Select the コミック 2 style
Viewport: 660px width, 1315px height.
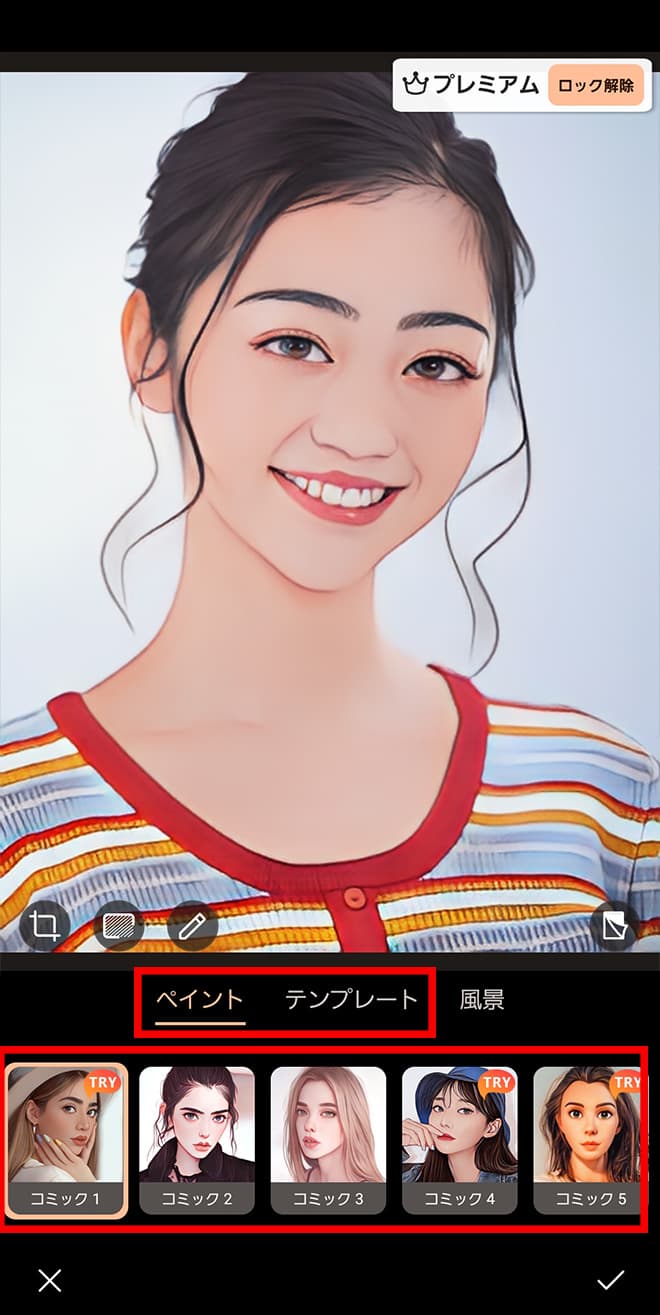tap(197, 1140)
